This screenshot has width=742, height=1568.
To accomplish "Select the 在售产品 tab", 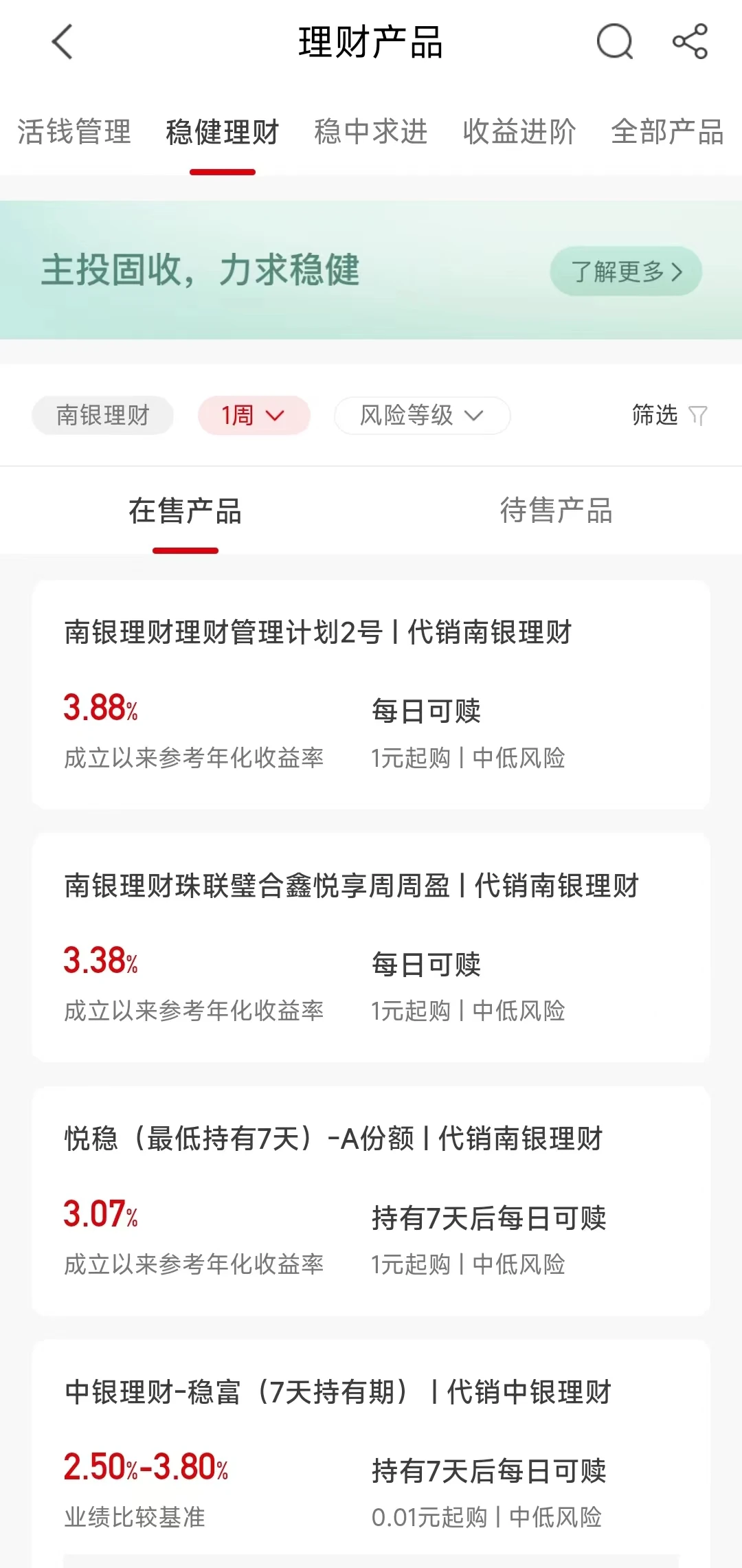I will (x=185, y=511).
